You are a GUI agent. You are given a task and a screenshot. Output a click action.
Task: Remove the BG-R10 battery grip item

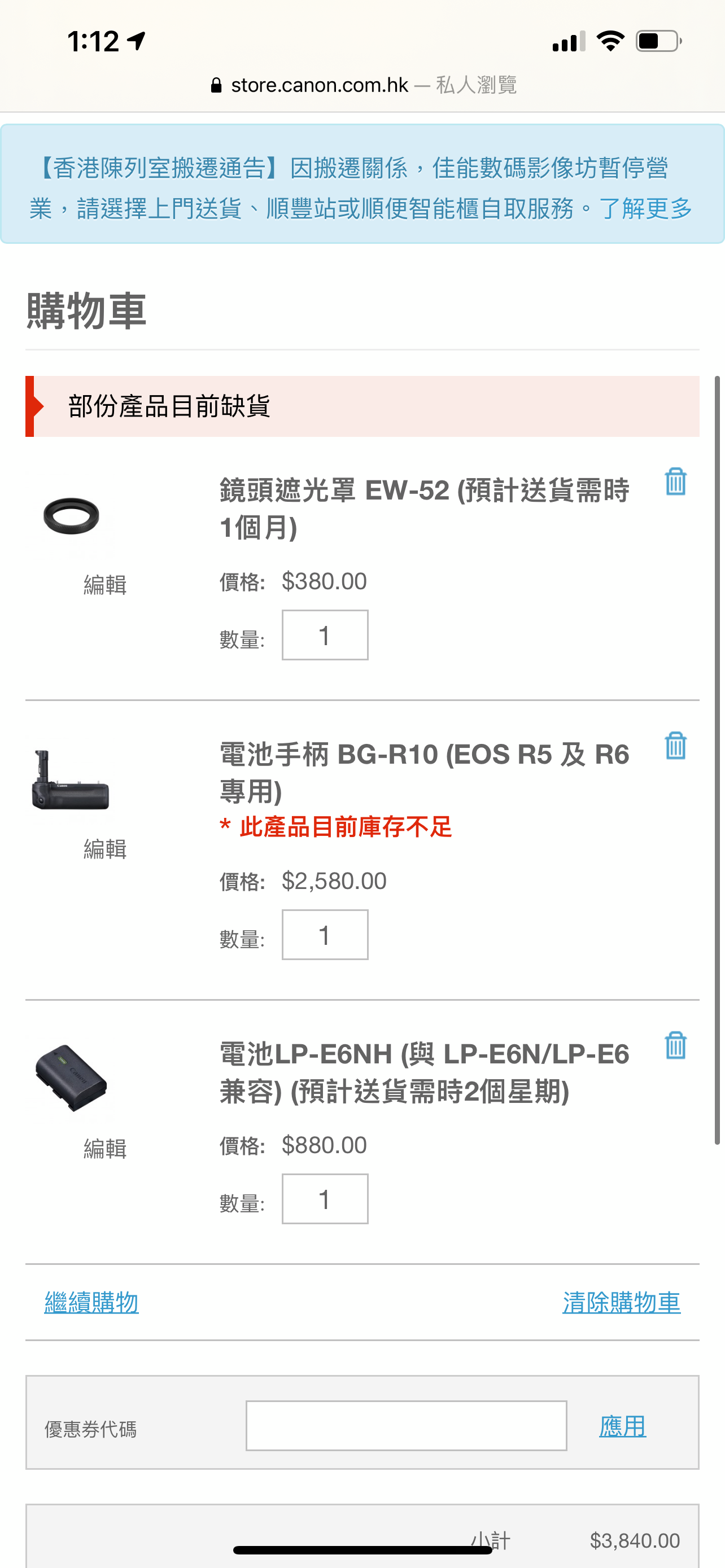[x=675, y=746]
